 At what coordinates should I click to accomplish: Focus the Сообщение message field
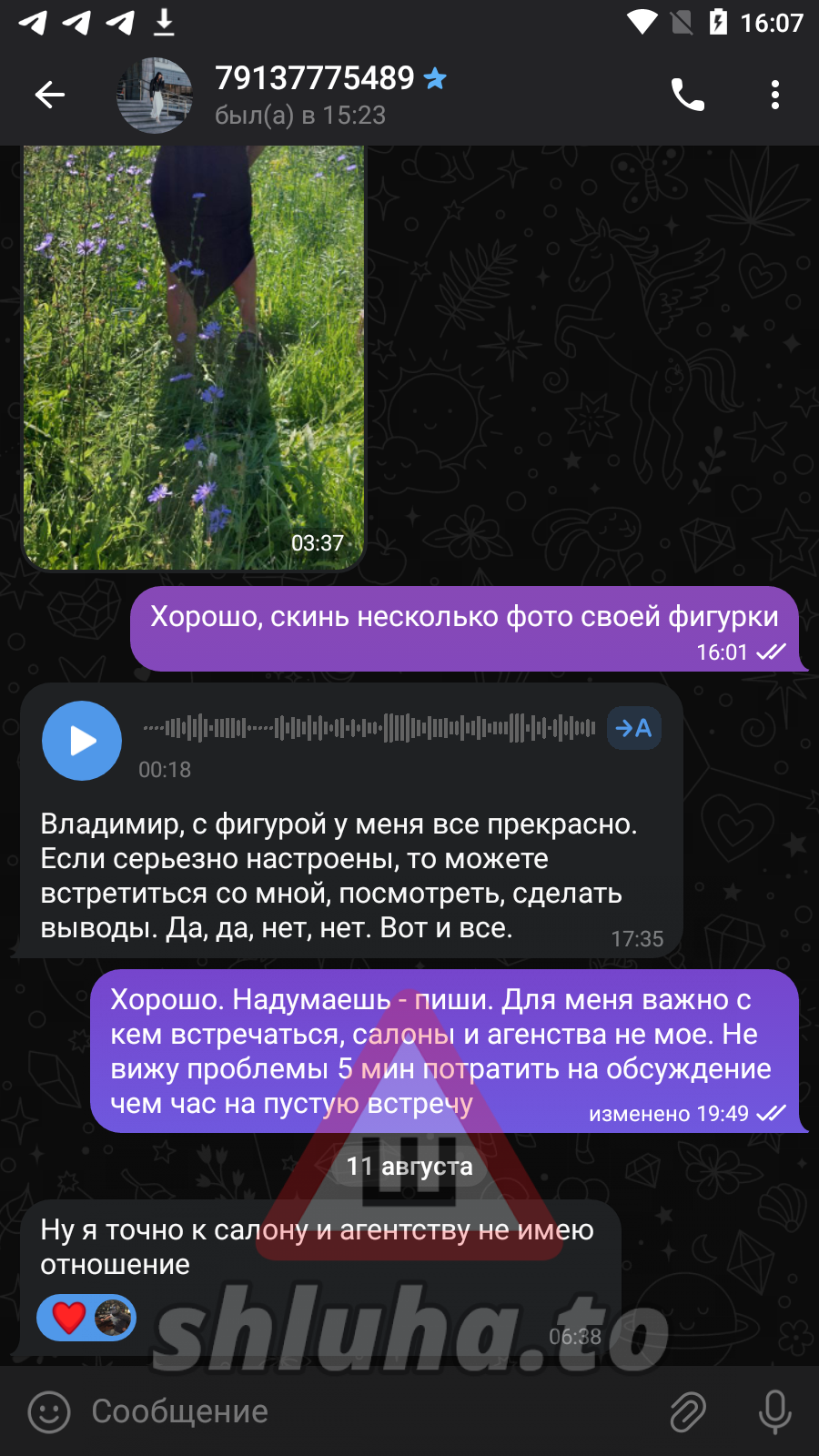click(x=364, y=1411)
